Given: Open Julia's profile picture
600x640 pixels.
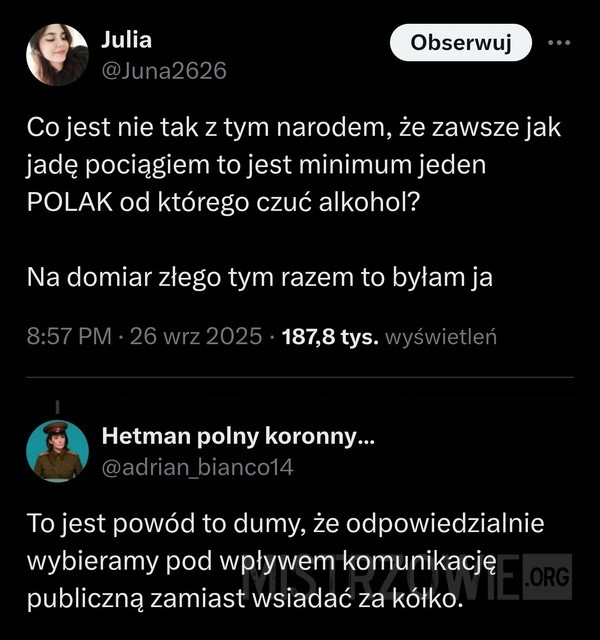Looking at the screenshot, I should (58, 55).
